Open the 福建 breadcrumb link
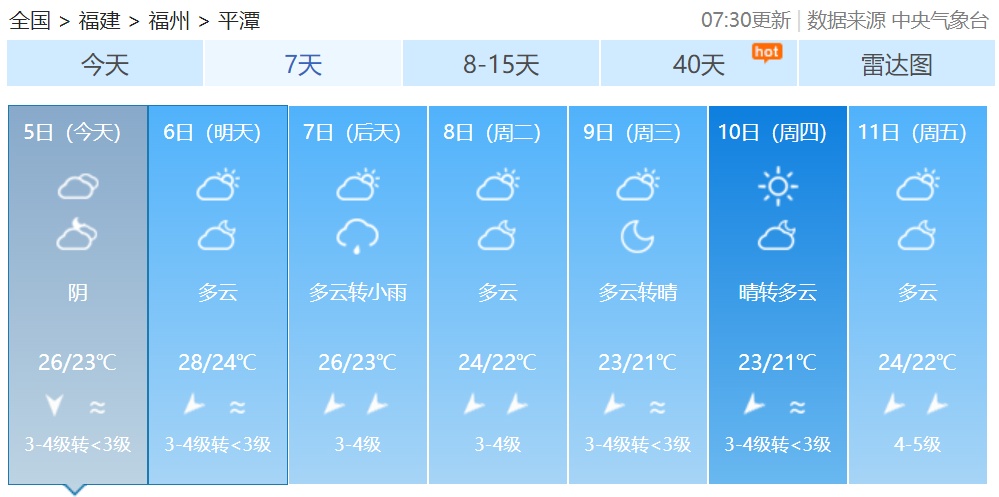The image size is (999, 497). pos(99,20)
